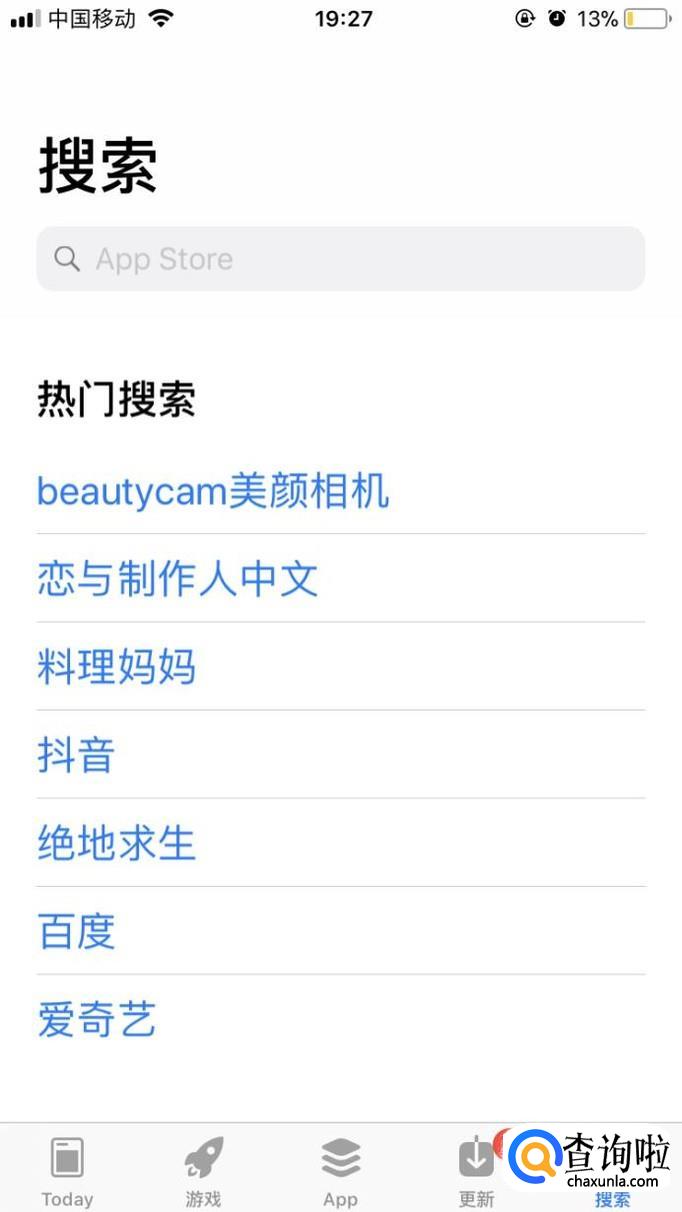Screen dimensions: 682x1212
Task: Open the 爱奇艺 trending search
Action: tap(97, 1020)
